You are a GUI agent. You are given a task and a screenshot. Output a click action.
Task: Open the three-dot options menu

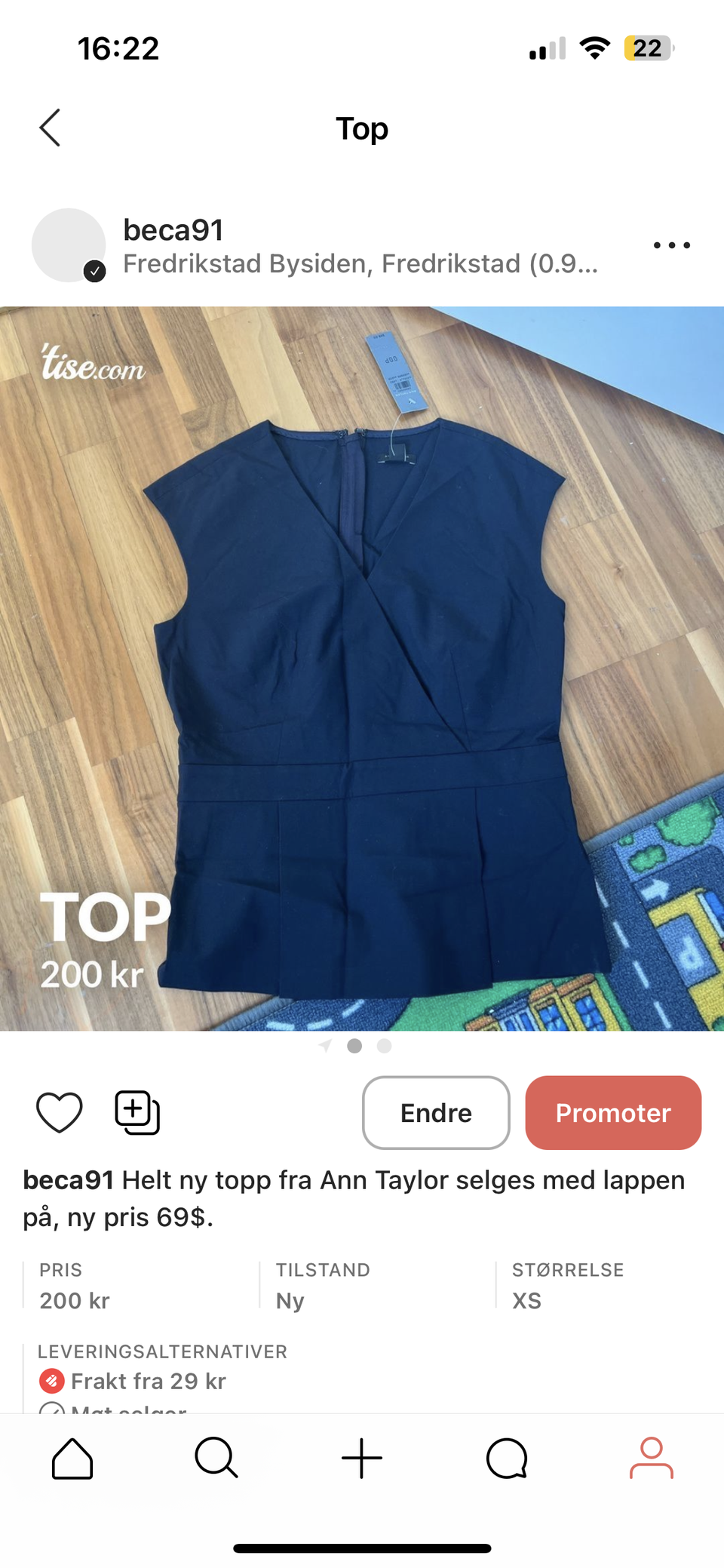pos(671,244)
